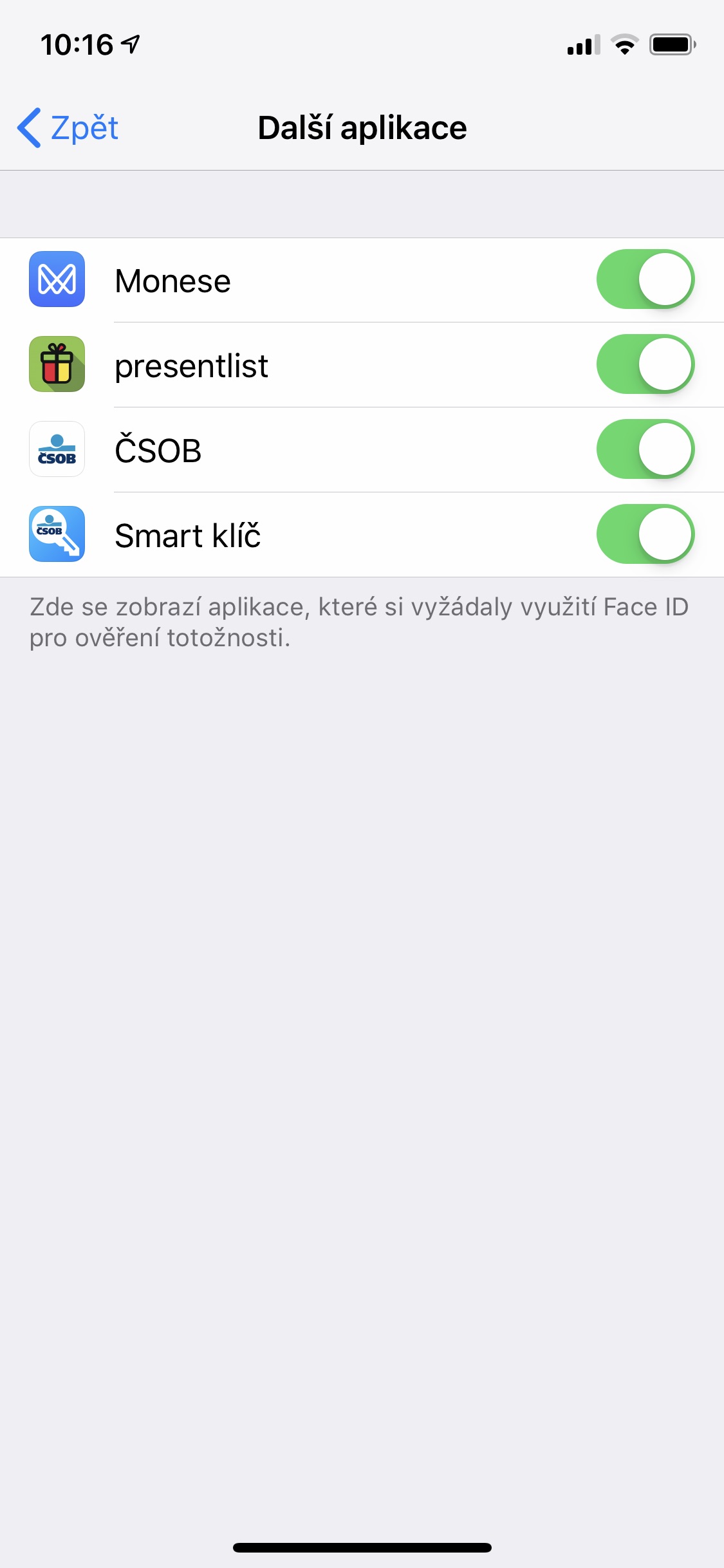
Task: Tap the Smart klíč key icon
Action: 57,534
